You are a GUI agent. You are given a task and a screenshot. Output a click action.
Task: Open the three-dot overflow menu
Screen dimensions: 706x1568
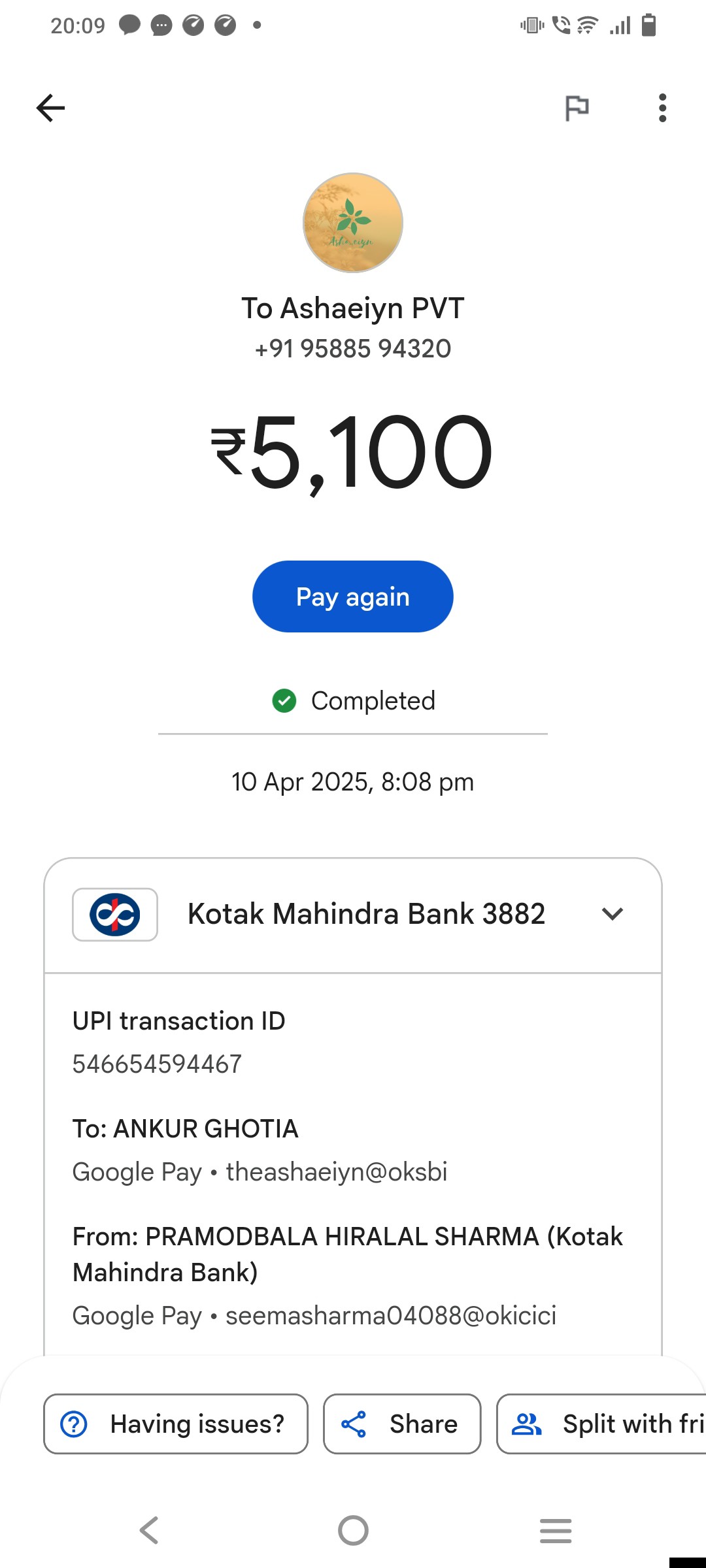(x=662, y=108)
